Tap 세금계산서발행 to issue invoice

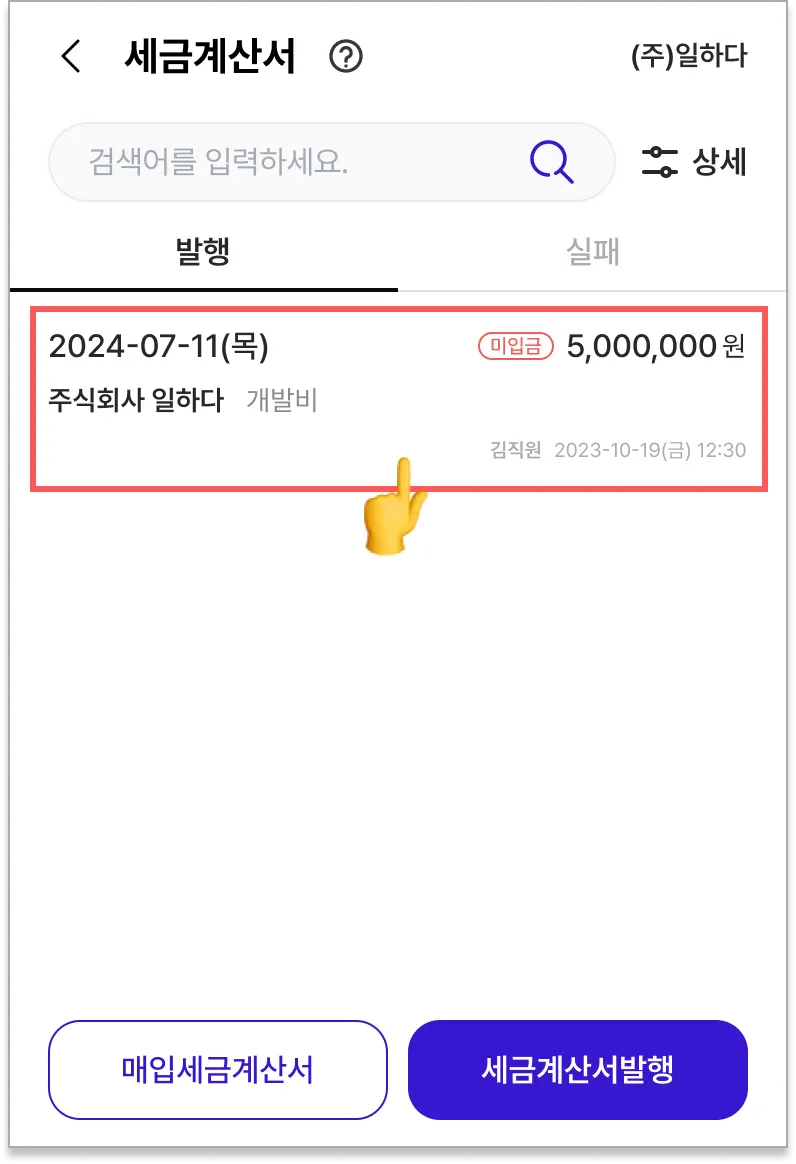click(577, 1069)
